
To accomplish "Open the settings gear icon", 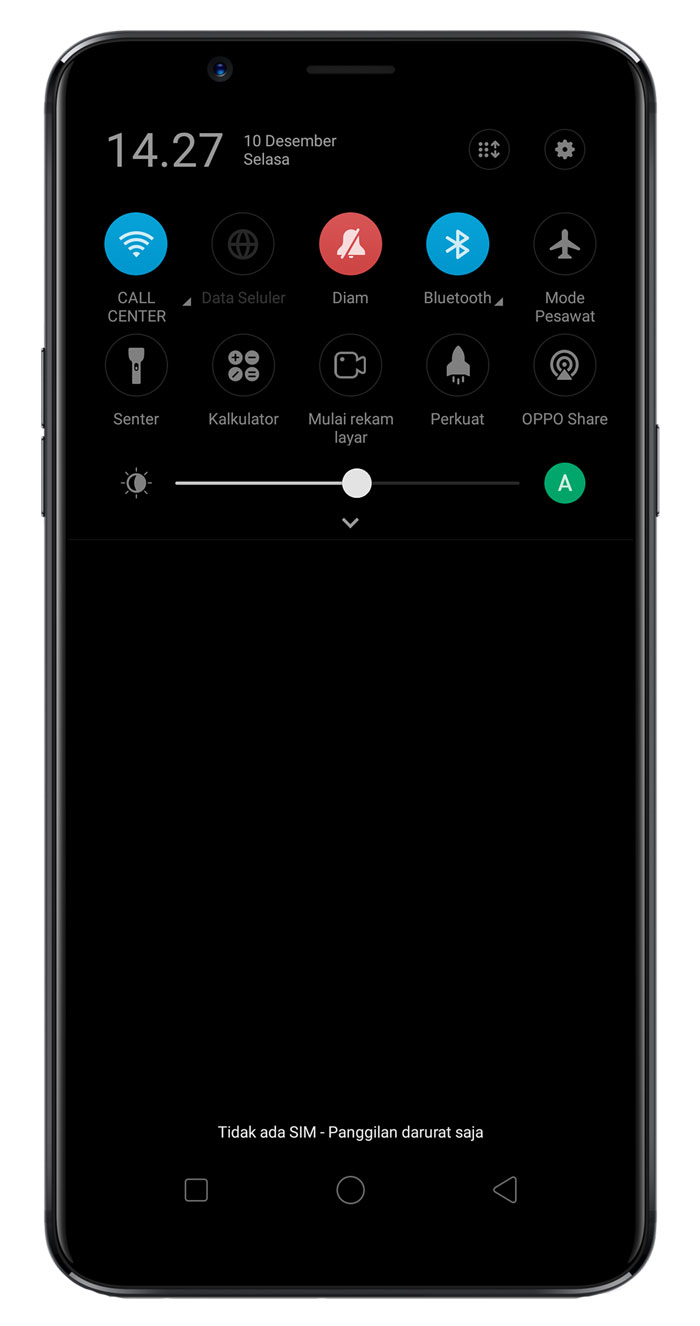I will point(565,150).
